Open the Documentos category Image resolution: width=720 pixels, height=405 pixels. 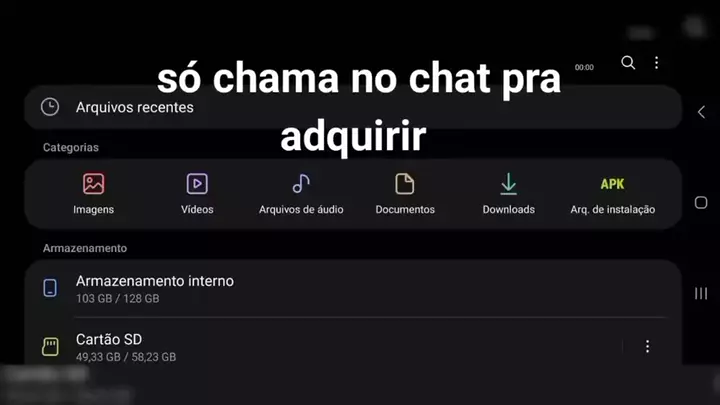(x=405, y=193)
